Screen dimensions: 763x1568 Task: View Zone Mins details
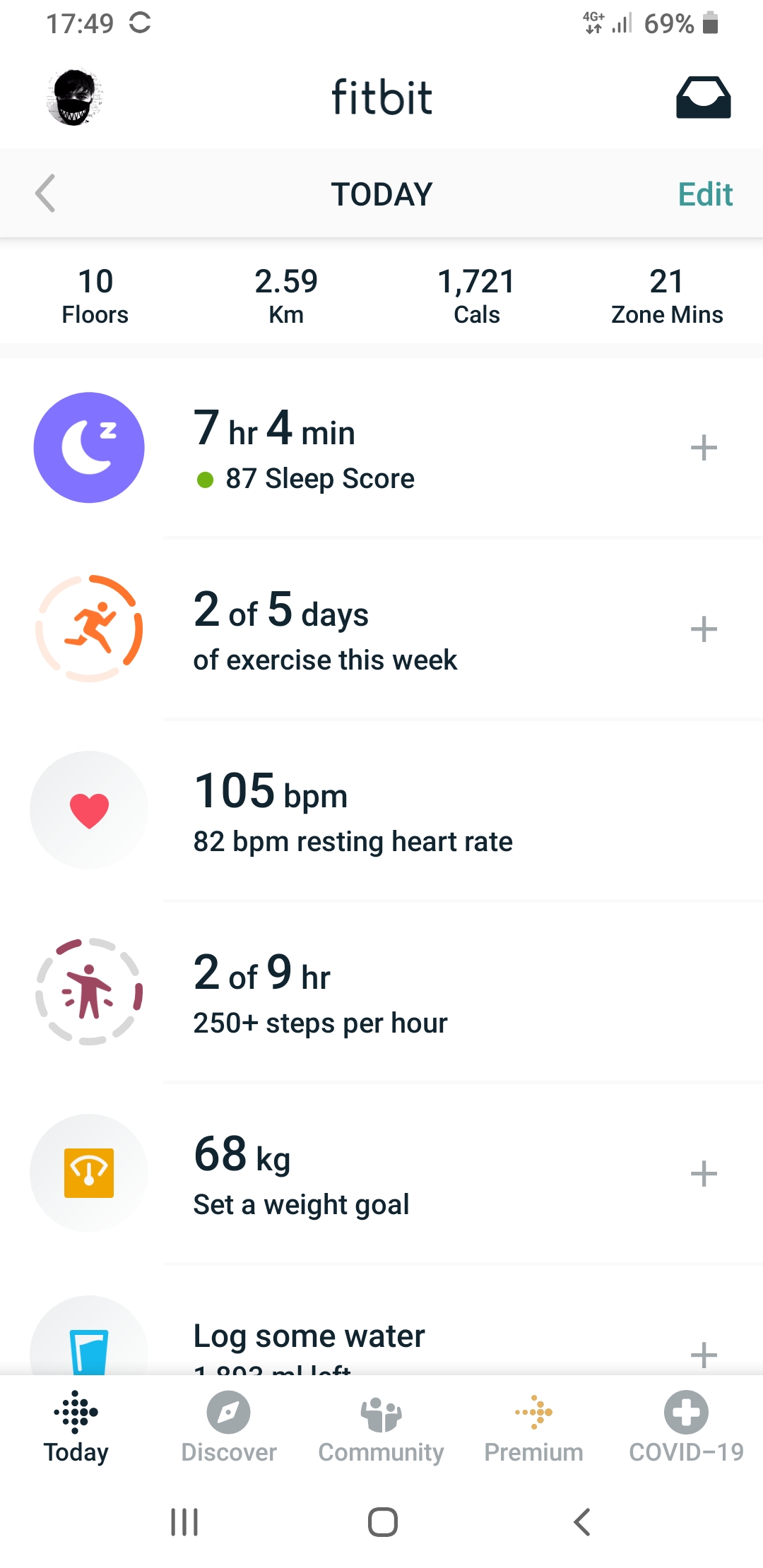click(x=667, y=296)
